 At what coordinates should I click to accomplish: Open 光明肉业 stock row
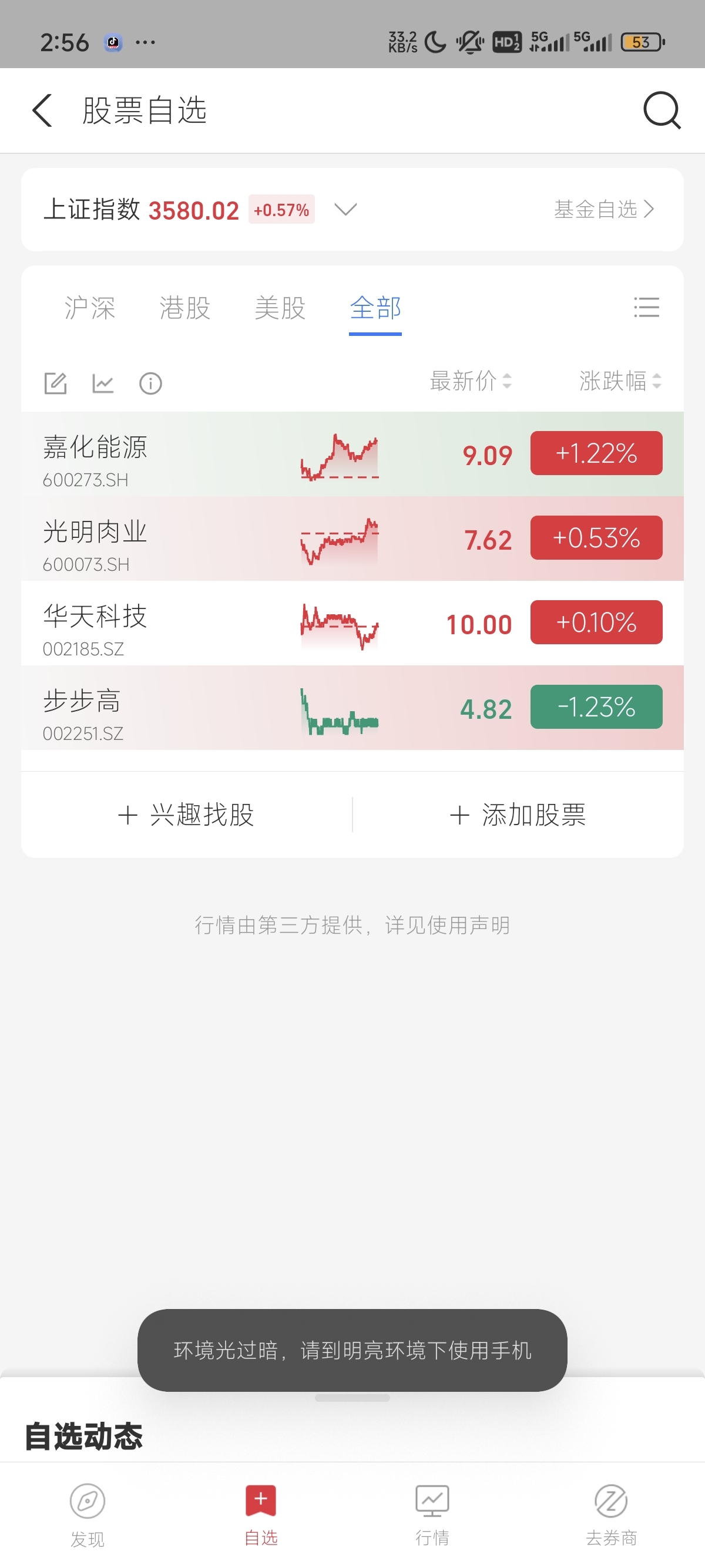pos(352,539)
